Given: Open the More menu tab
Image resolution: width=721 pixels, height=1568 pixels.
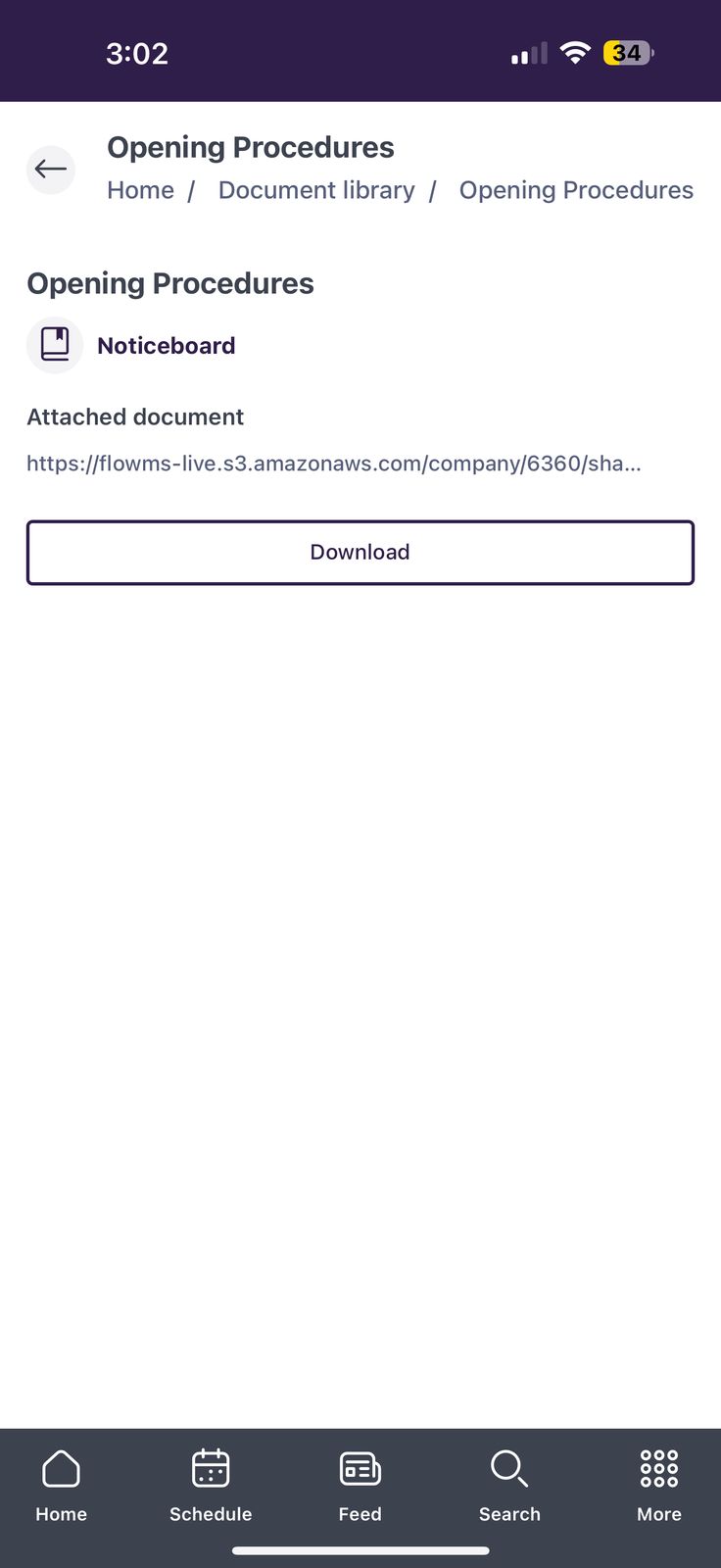Looking at the screenshot, I should click(659, 1486).
